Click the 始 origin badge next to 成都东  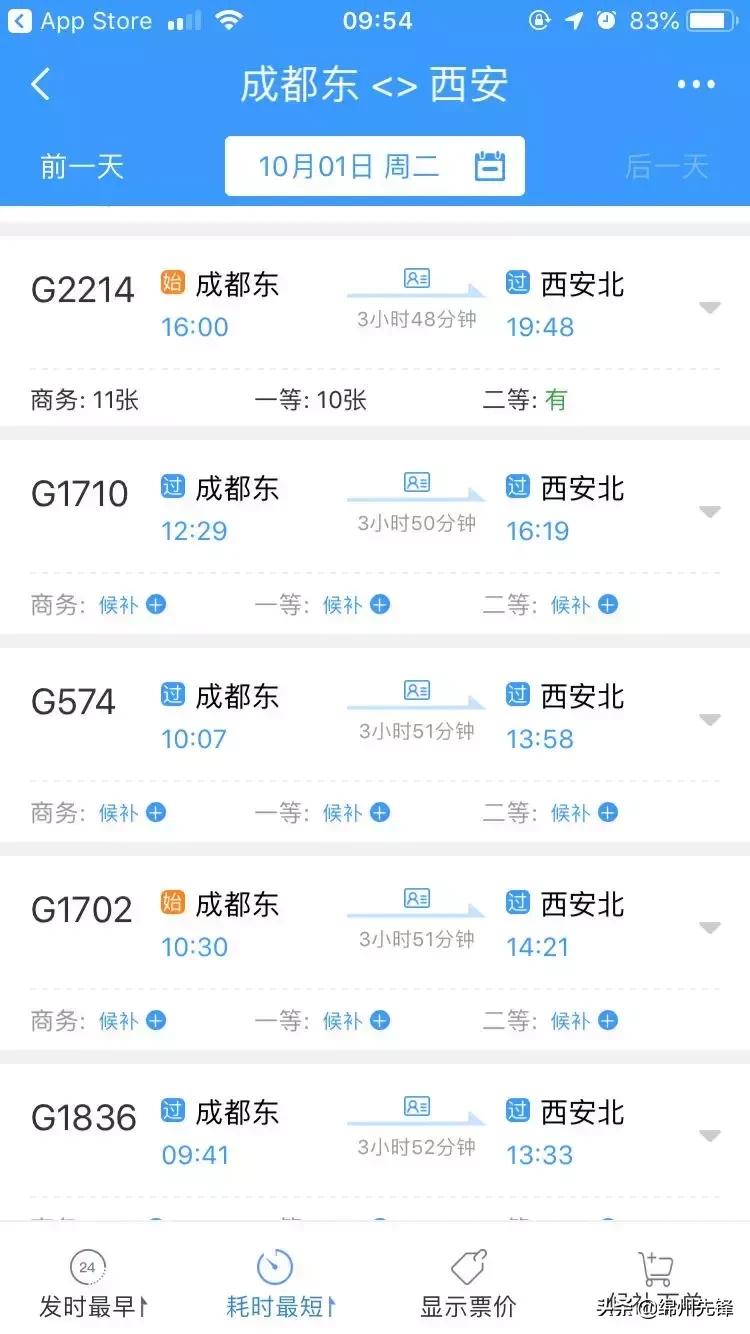(x=172, y=283)
